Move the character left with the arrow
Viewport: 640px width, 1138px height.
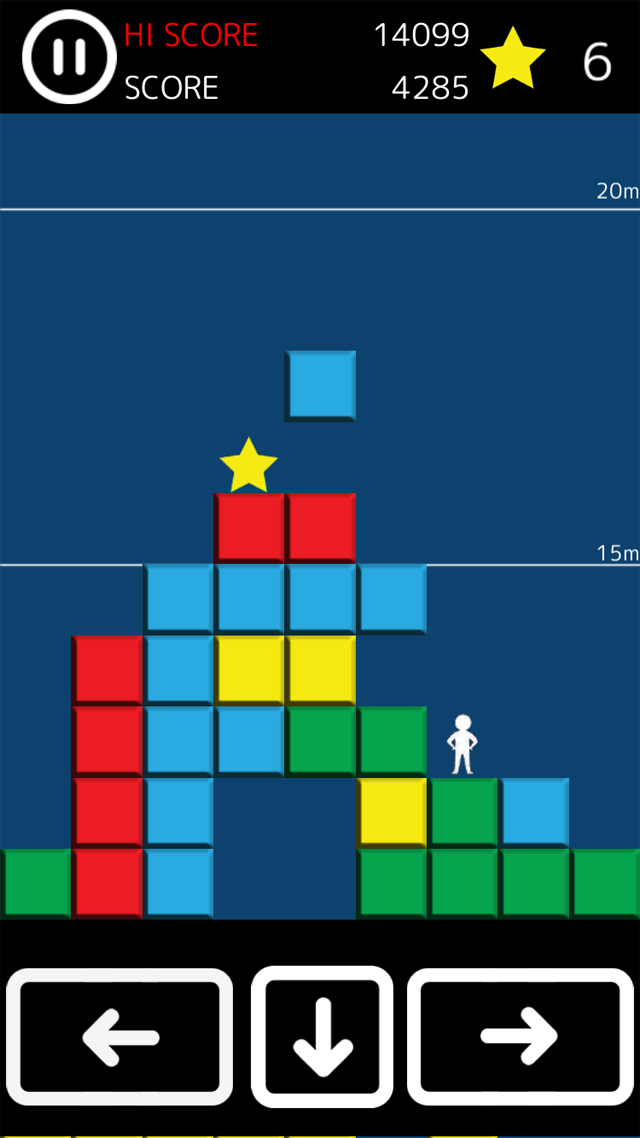coord(119,1036)
